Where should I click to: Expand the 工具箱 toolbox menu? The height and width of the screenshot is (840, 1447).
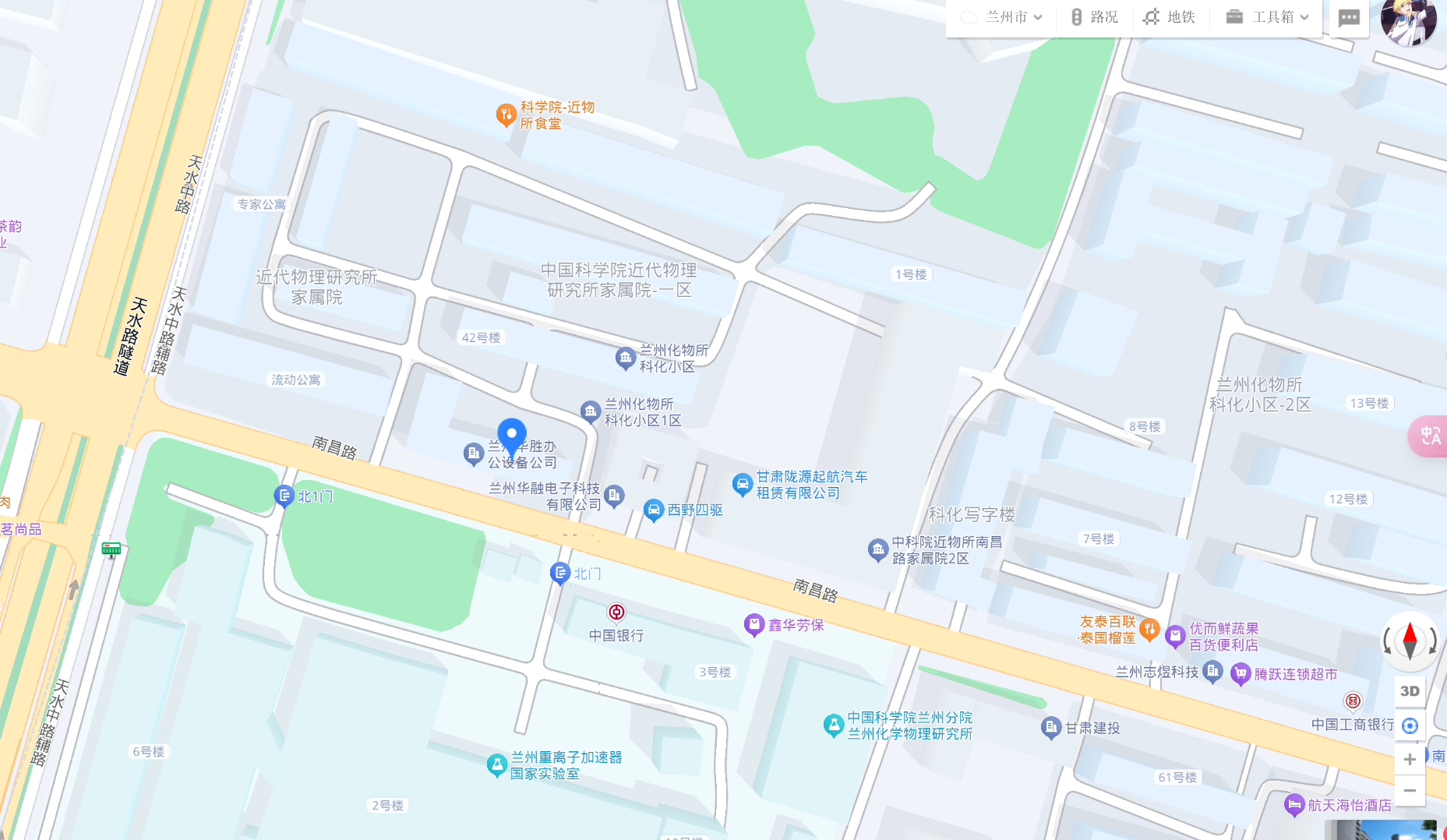pyautogui.click(x=1267, y=17)
